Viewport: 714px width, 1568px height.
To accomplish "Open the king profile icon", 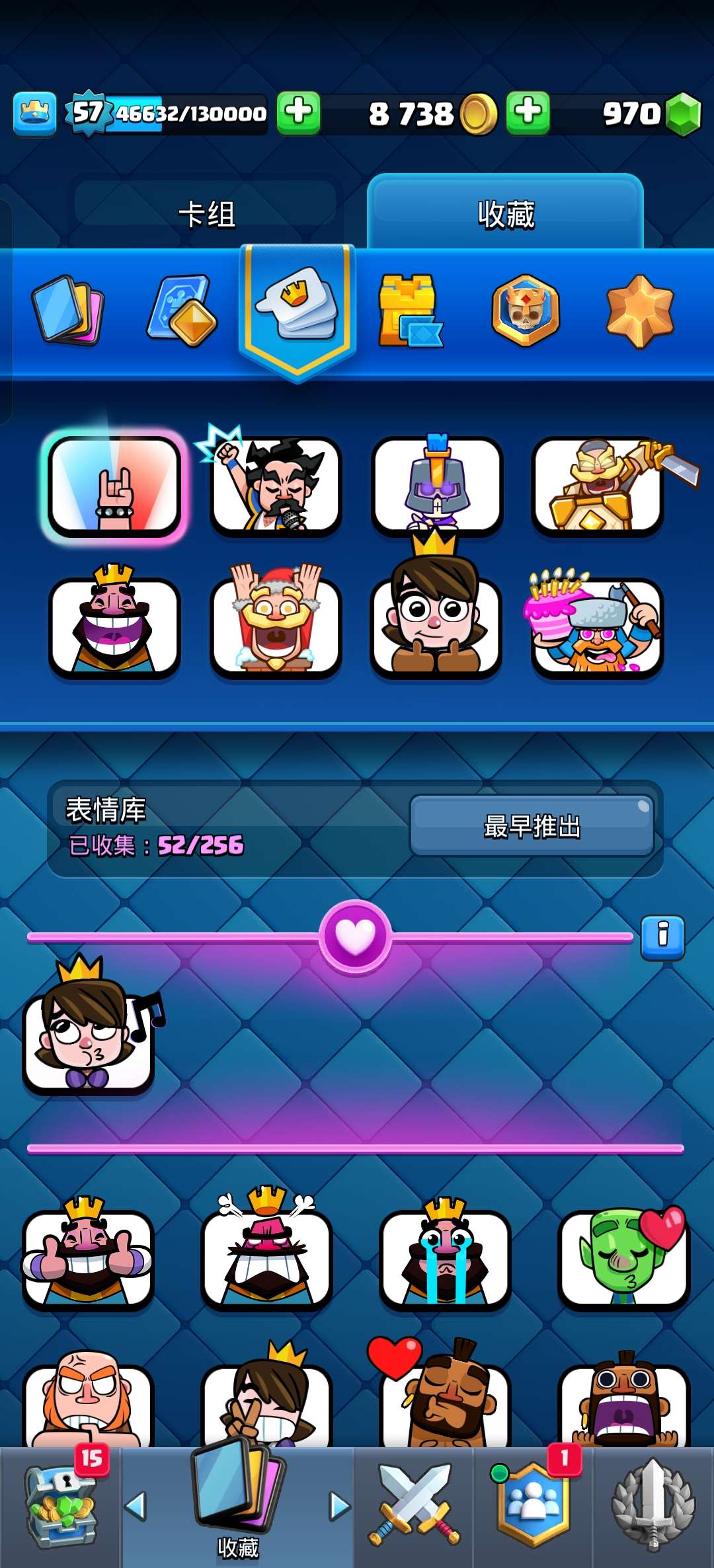I will coord(34,113).
